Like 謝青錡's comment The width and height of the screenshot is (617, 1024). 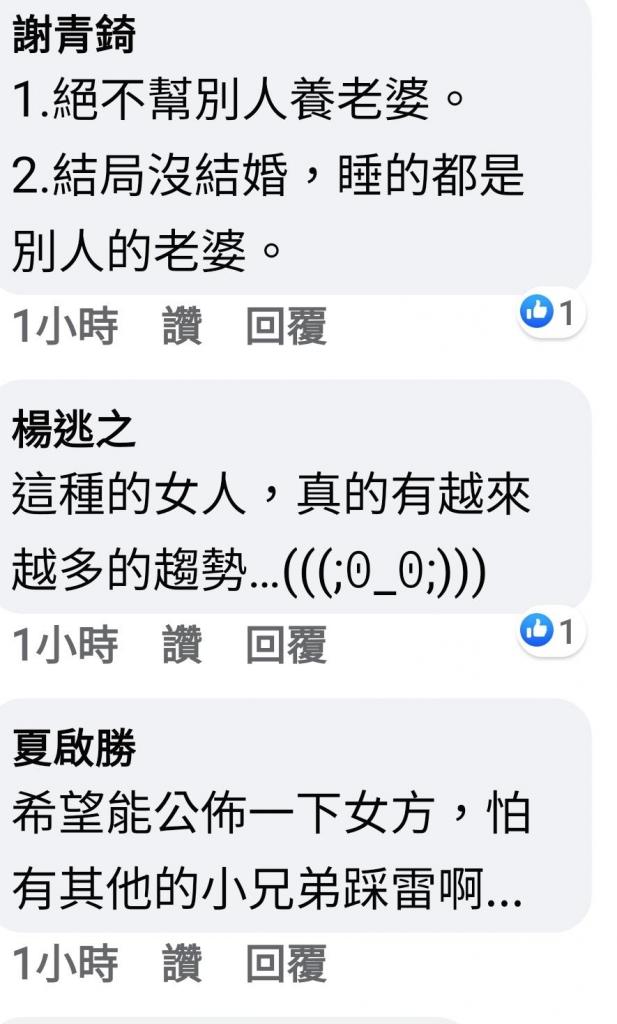click(181, 326)
